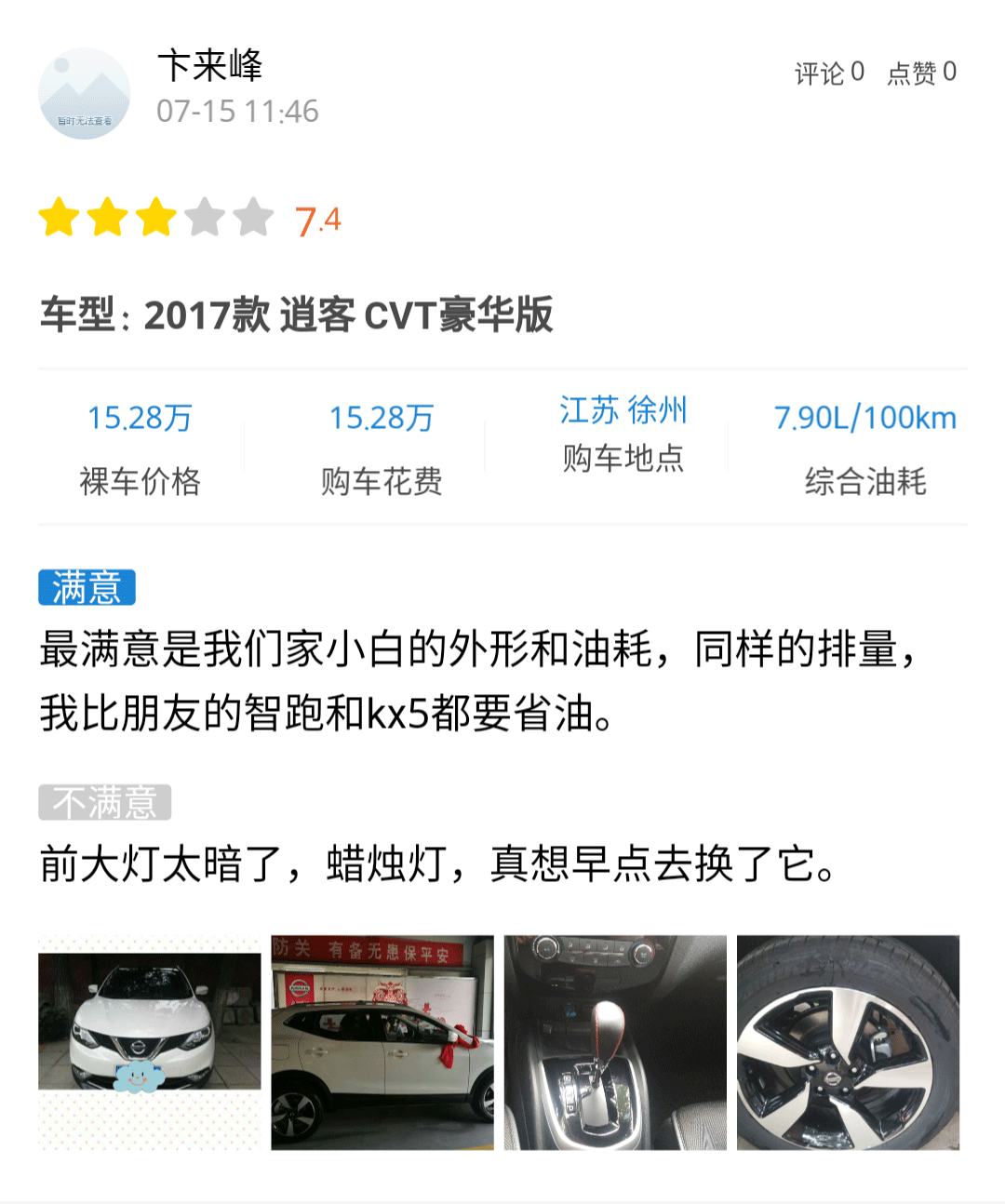View the car side photo with red ribbon
Image resolution: width=1005 pixels, height=1204 pixels.
[382, 1042]
